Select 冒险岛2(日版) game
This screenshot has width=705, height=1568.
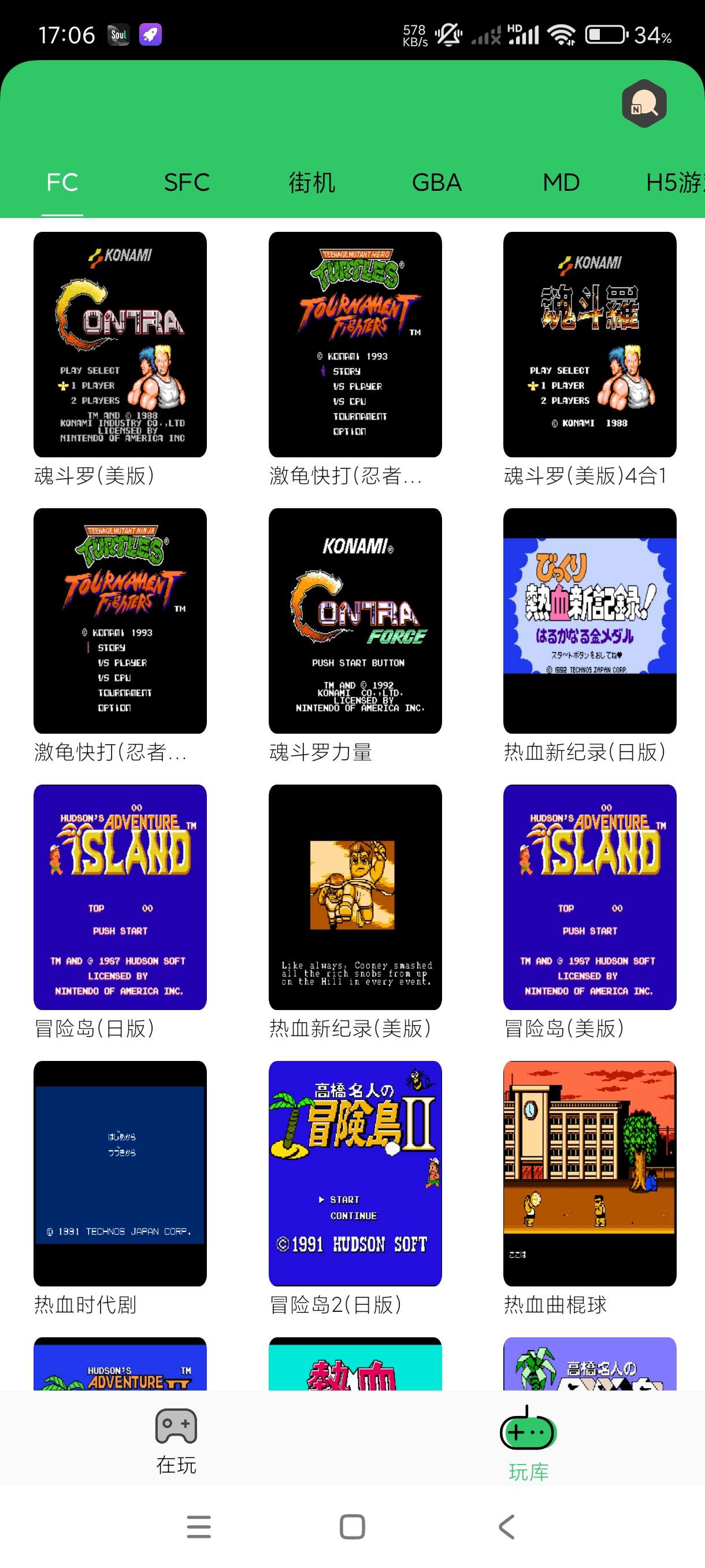355,1174
